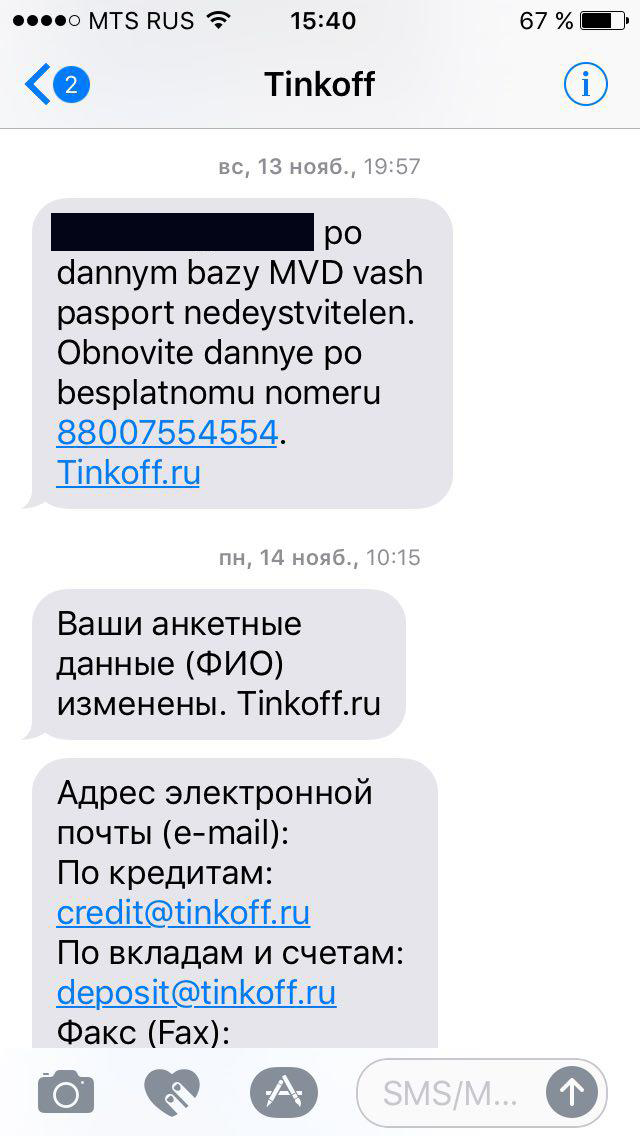640x1136 pixels.
Task: Open the camera to attach a photo
Action: (x=66, y=1091)
